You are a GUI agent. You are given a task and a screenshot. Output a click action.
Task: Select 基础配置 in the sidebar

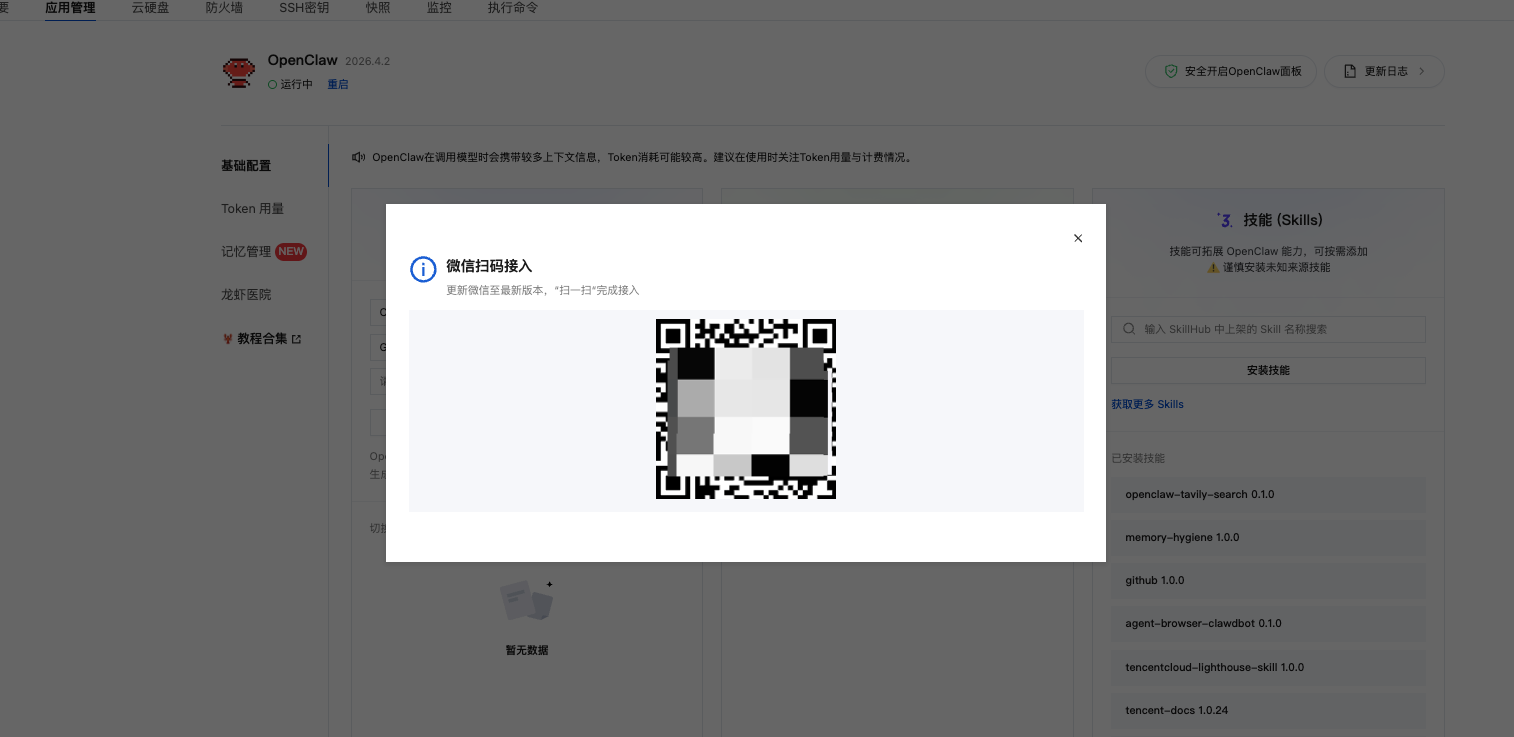(246, 166)
